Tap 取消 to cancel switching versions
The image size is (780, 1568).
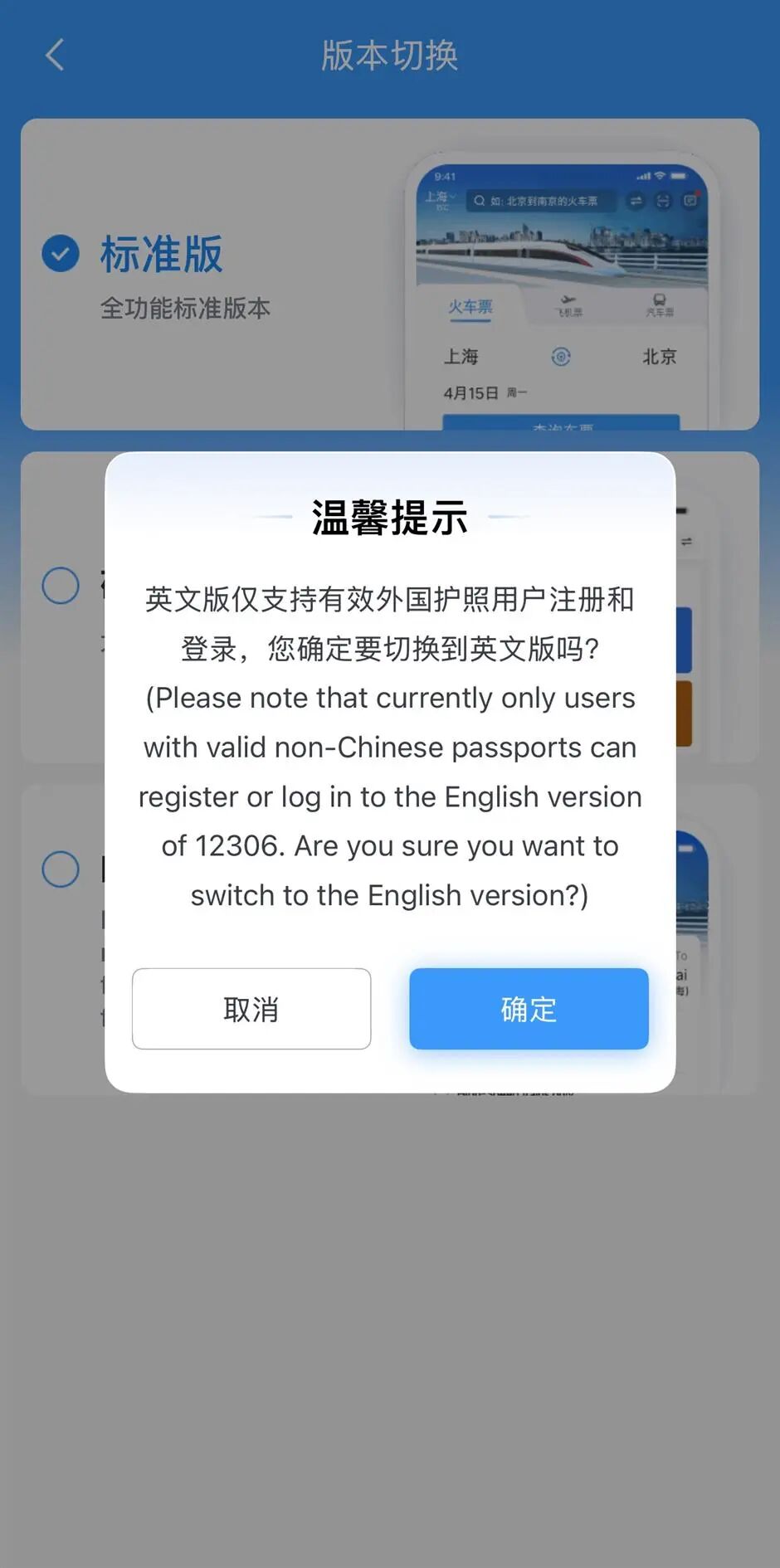point(251,1009)
